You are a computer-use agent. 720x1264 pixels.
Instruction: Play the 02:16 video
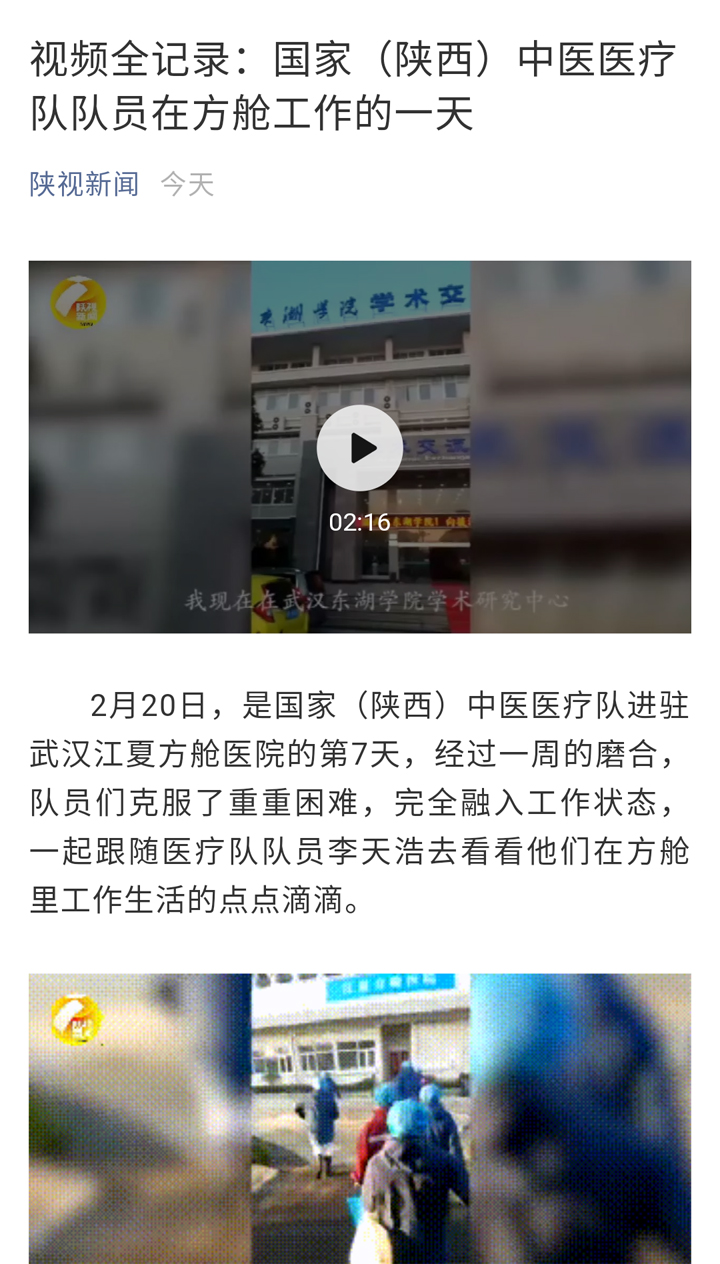coord(359,448)
